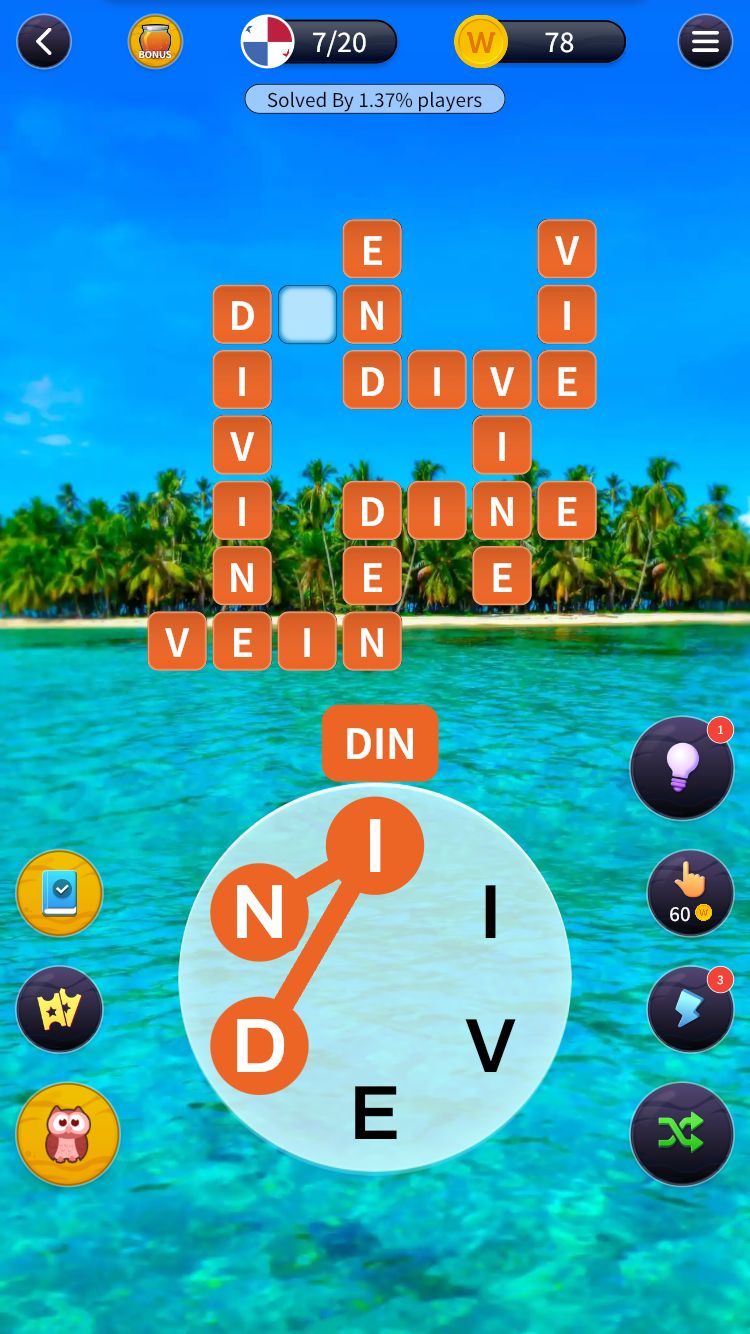The width and height of the screenshot is (750, 1334).
Task: Go back with the arrow button
Action: tap(44, 42)
